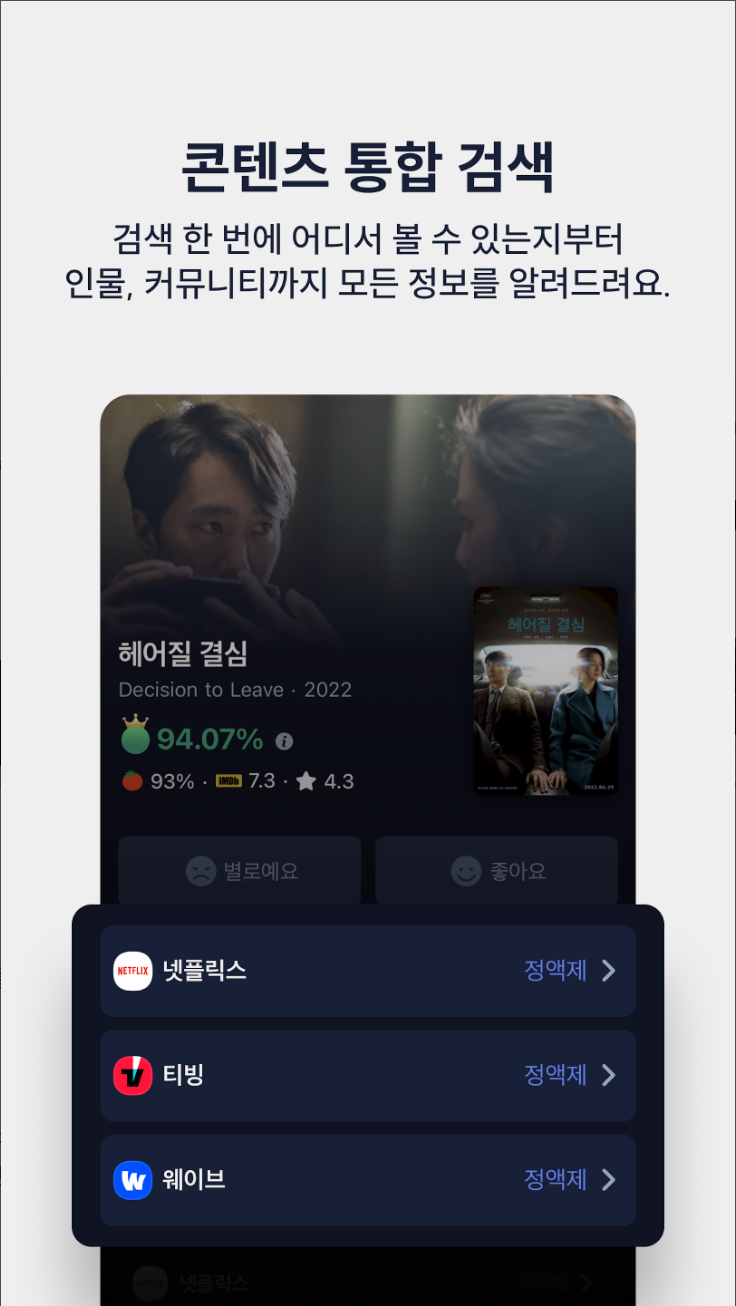Open the 웨이브 정액제 link
The height and width of the screenshot is (1306, 736).
pyautogui.click(x=556, y=1180)
